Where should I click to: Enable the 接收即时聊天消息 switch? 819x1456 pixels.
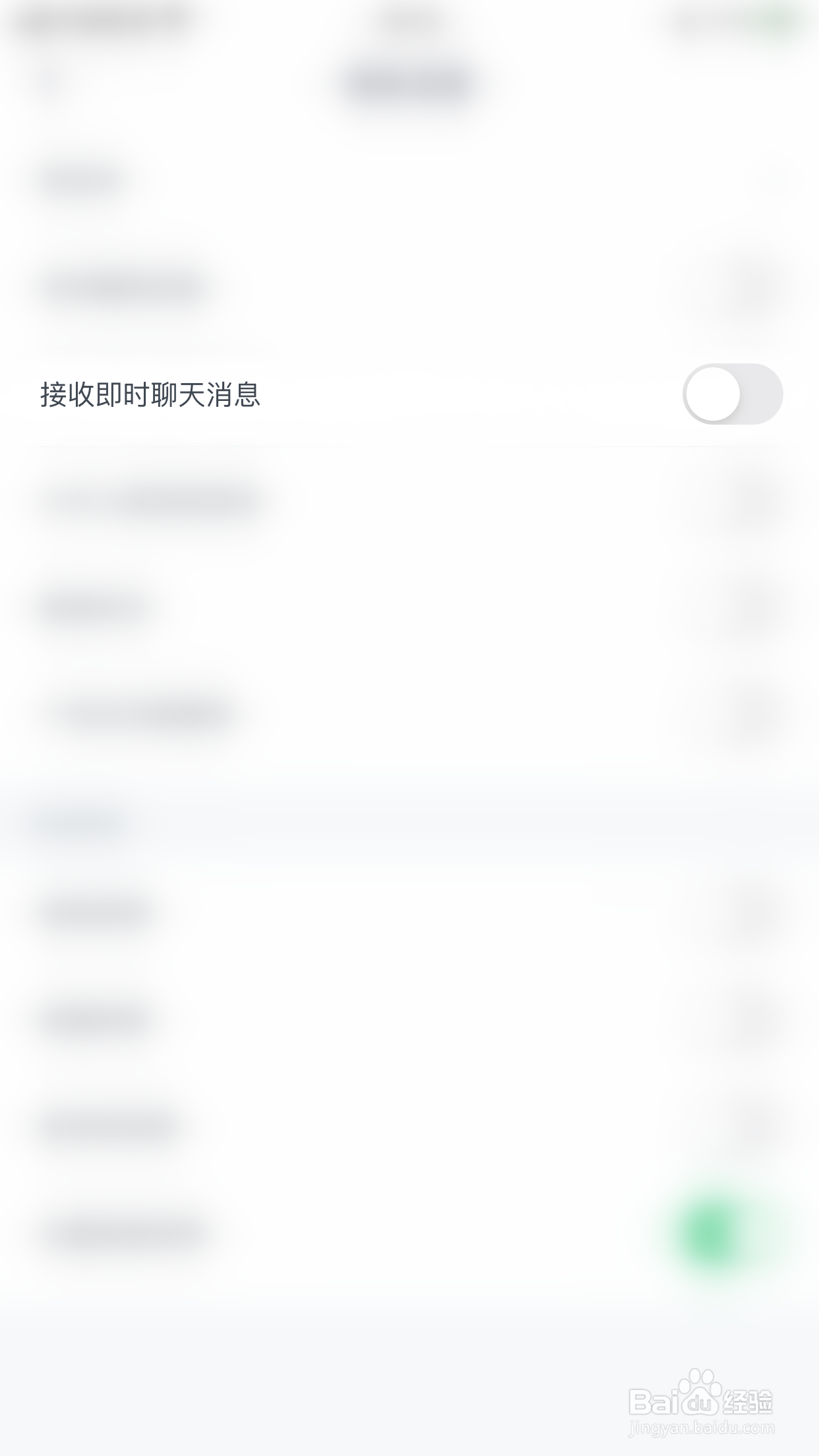pyautogui.click(x=735, y=394)
